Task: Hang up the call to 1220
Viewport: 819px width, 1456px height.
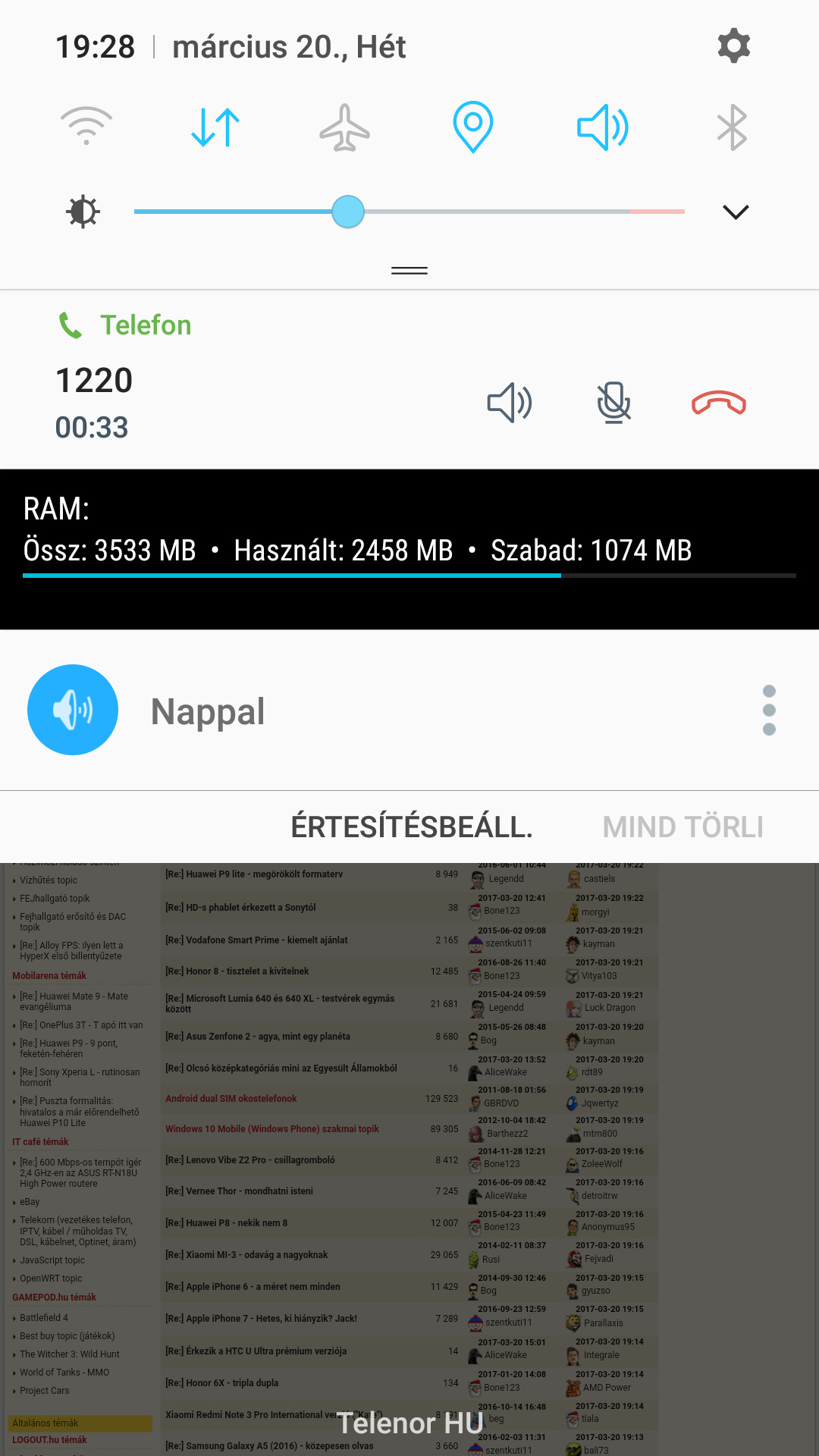Action: [718, 403]
